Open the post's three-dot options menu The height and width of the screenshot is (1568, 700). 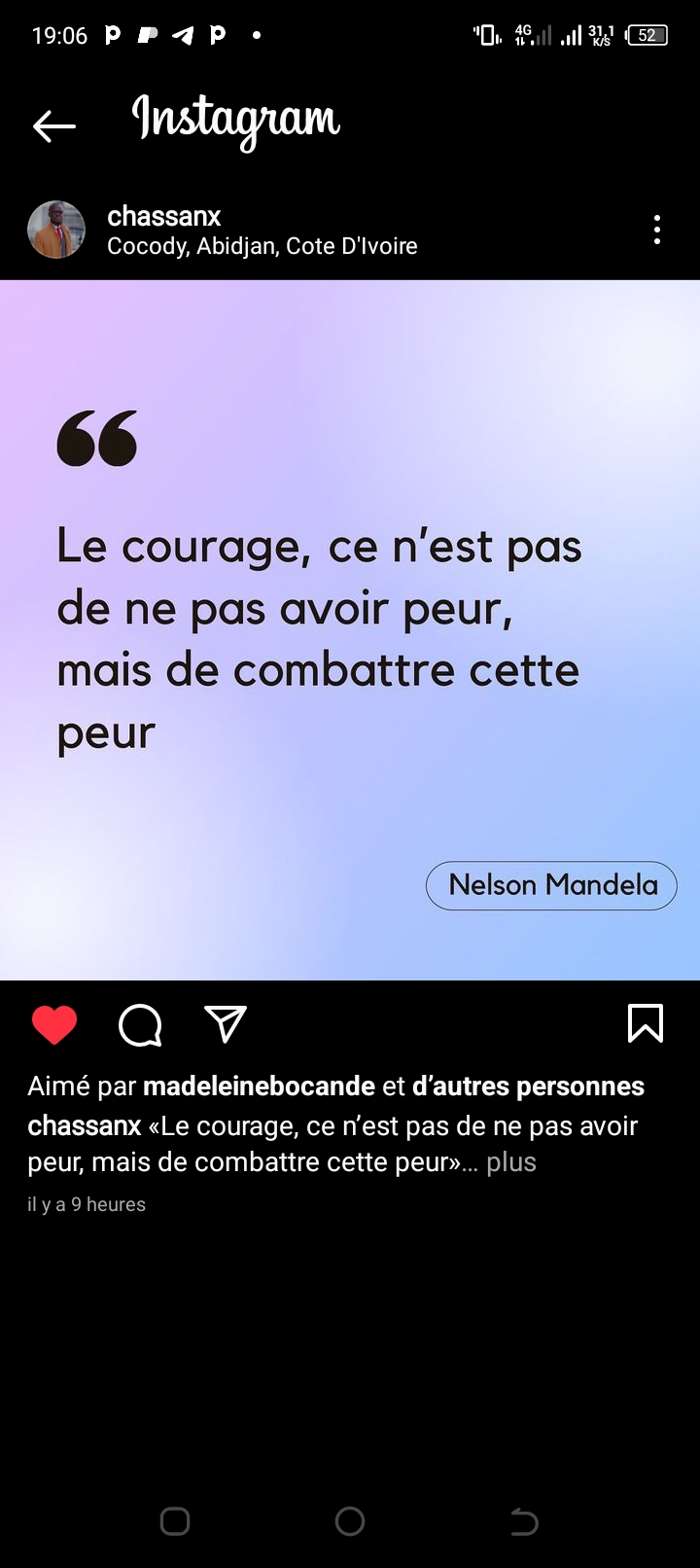(657, 230)
